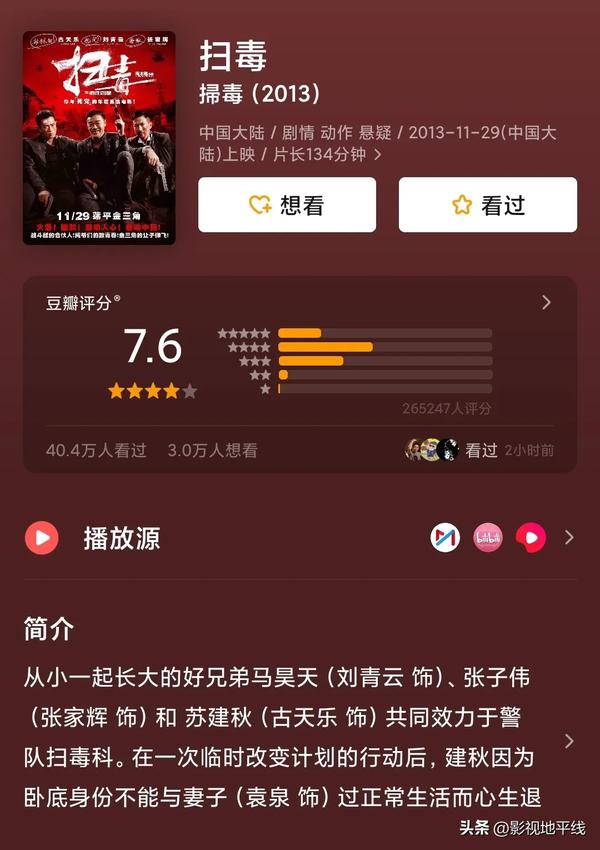Open the 豆瓣评分 rating details
Screen dimensions: 600x850
pyautogui.click(x=545, y=302)
